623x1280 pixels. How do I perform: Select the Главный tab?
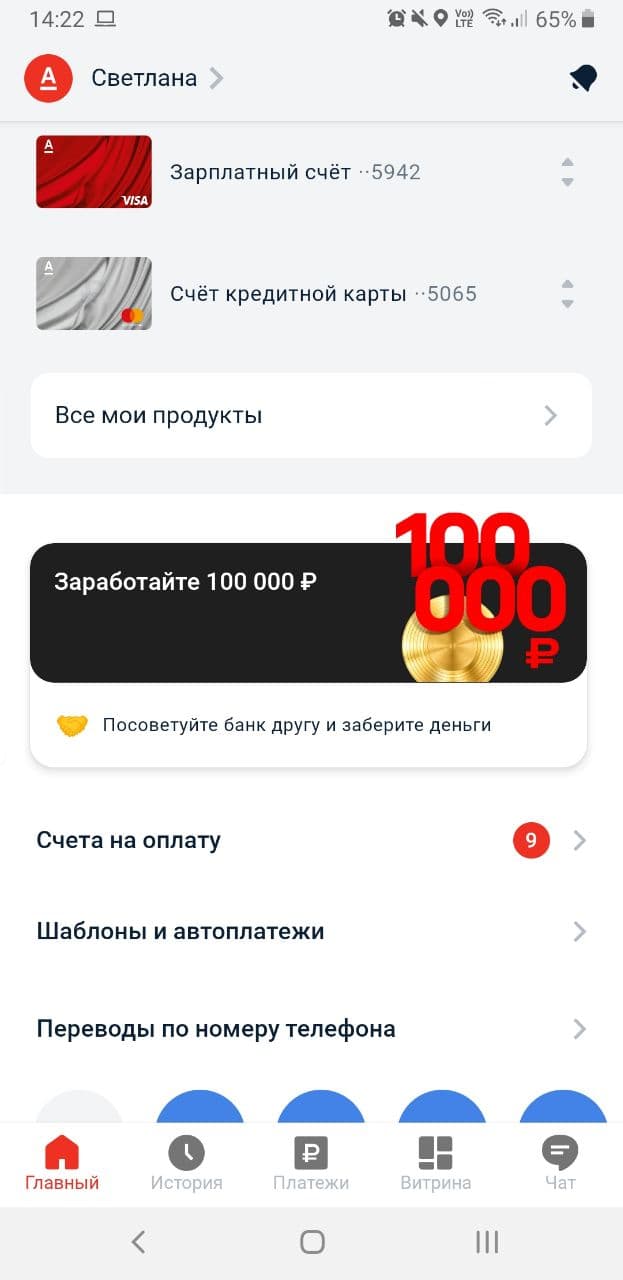62,1164
